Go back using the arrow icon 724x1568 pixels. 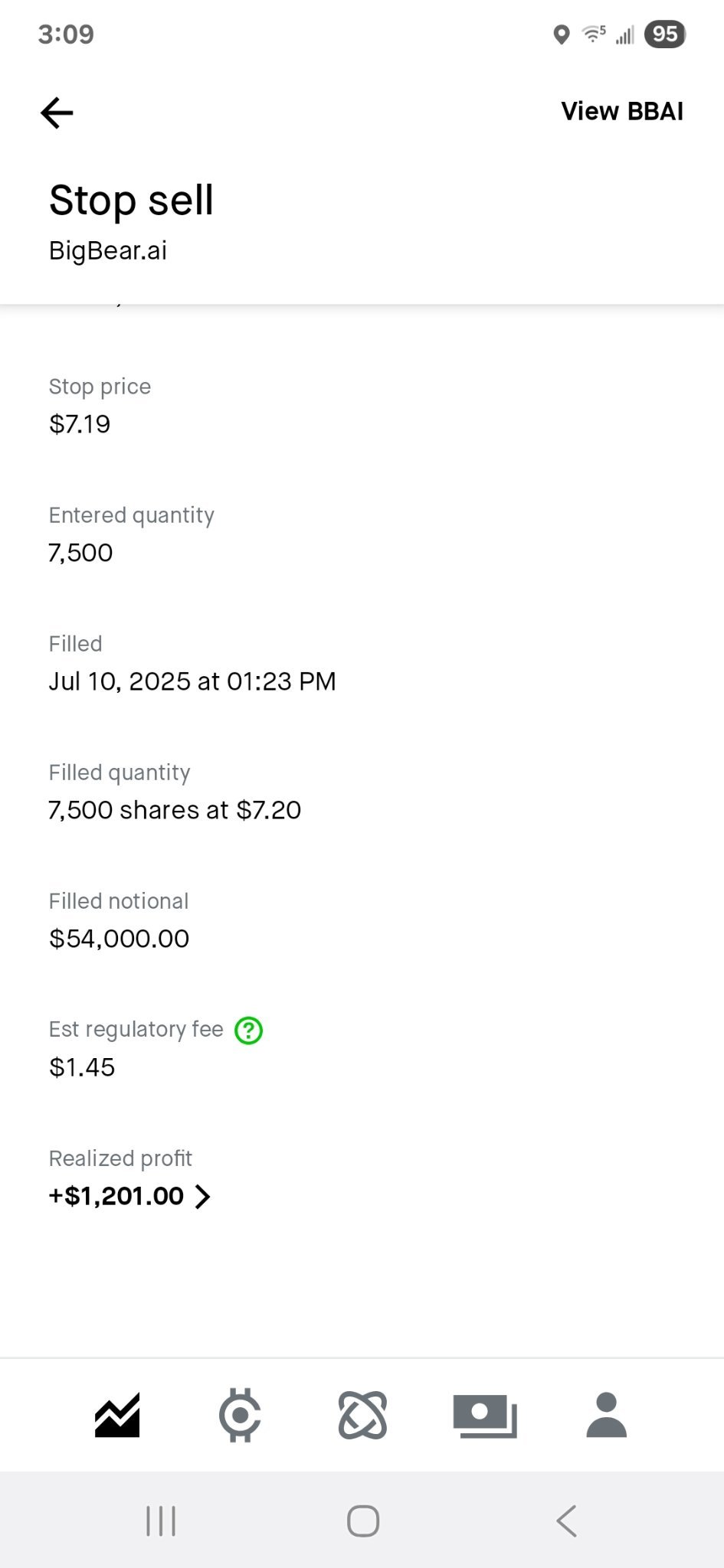(x=57, y=113)
